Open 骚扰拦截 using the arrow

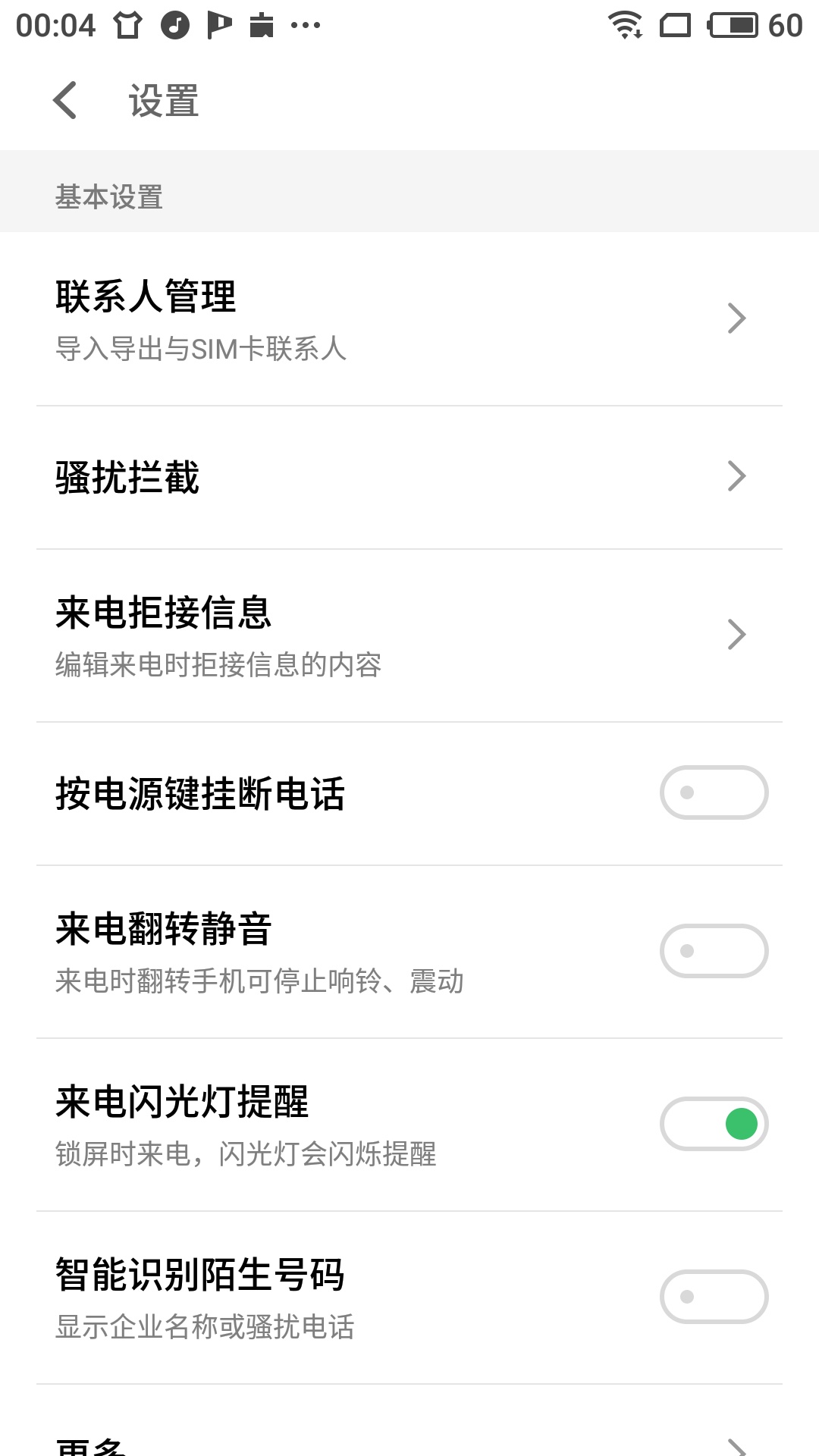coord(734,476)
